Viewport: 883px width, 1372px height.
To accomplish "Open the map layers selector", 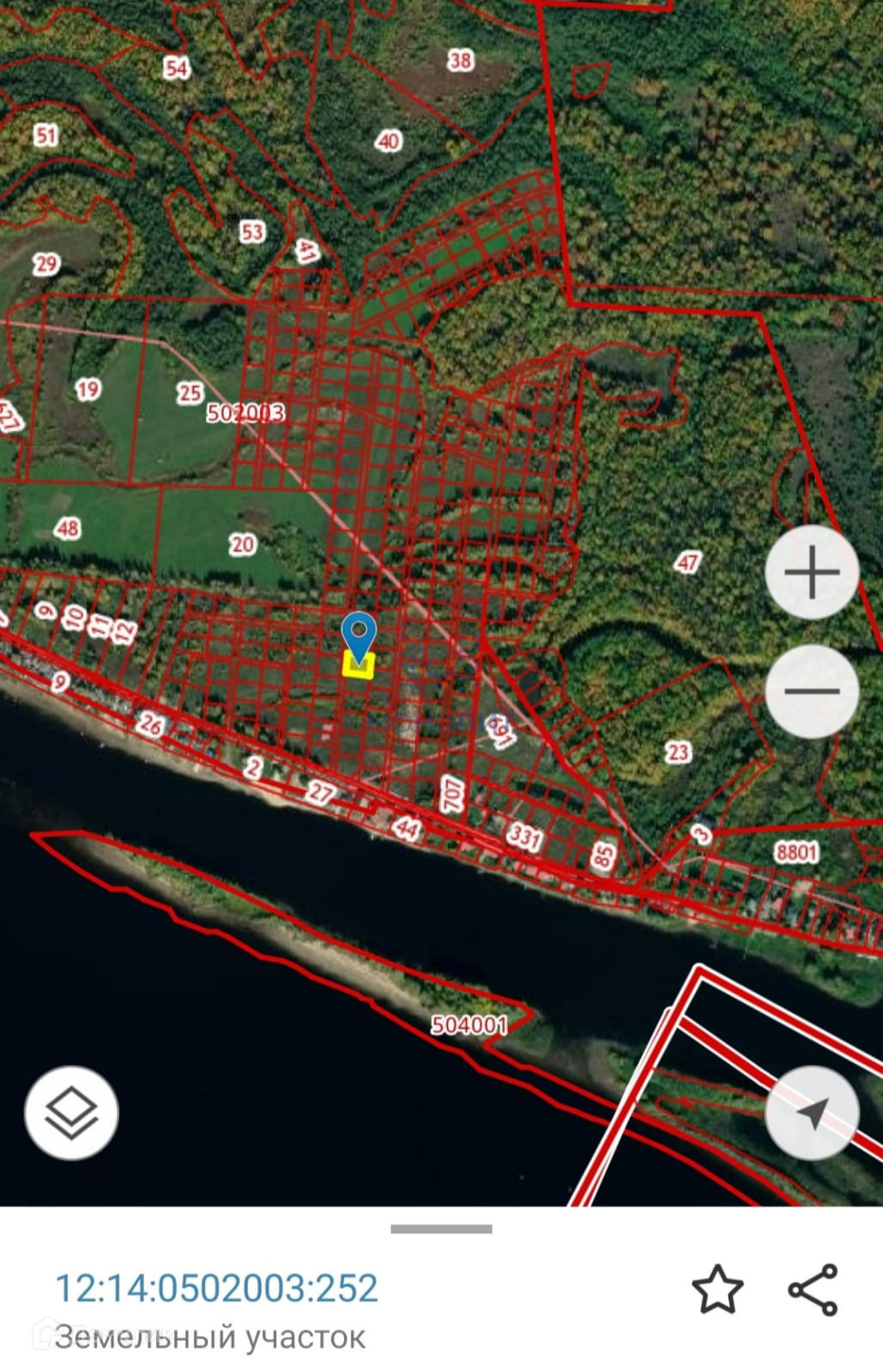I will [71, 1113].
